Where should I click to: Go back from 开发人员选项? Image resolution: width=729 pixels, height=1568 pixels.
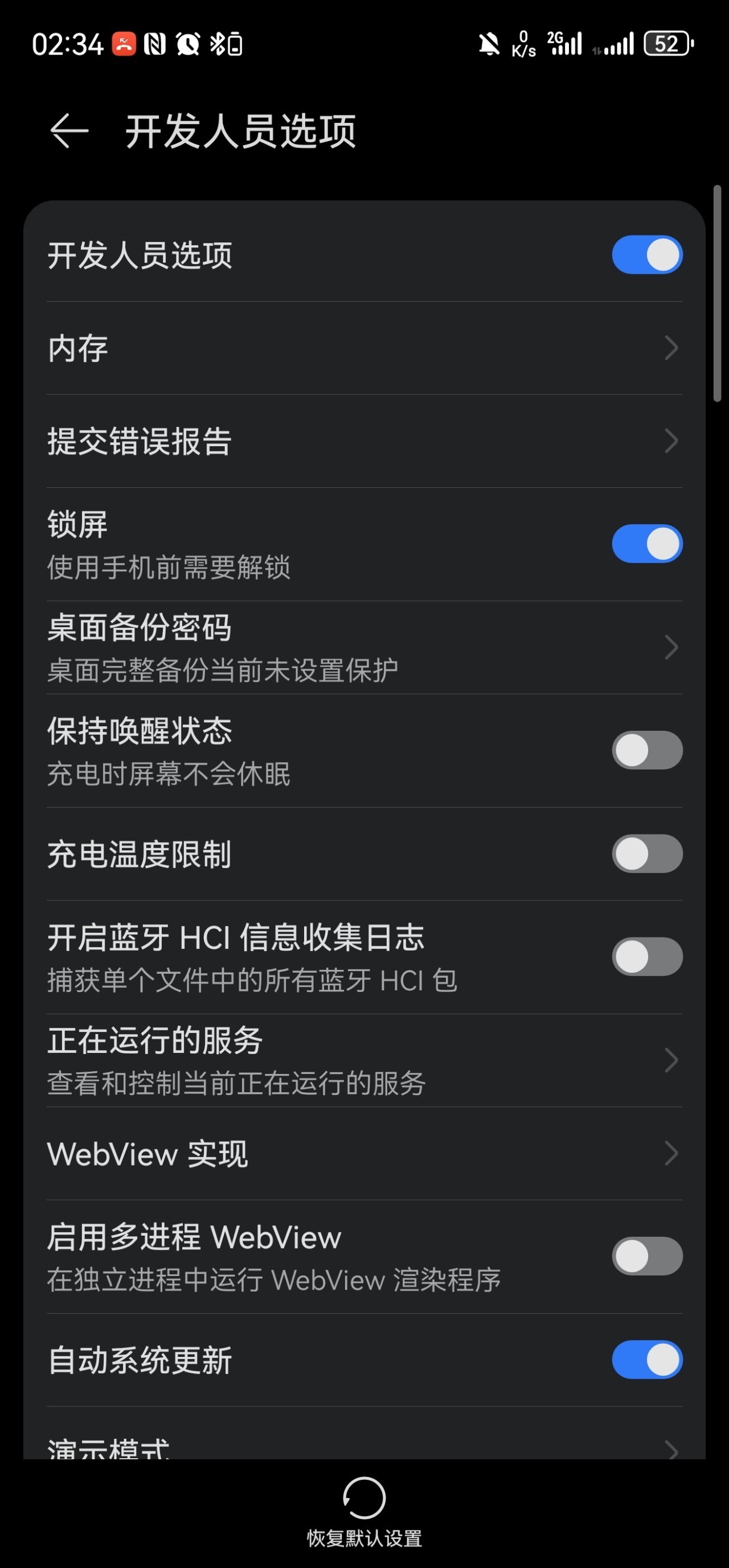pyautogui.click(x=69, y=131)
